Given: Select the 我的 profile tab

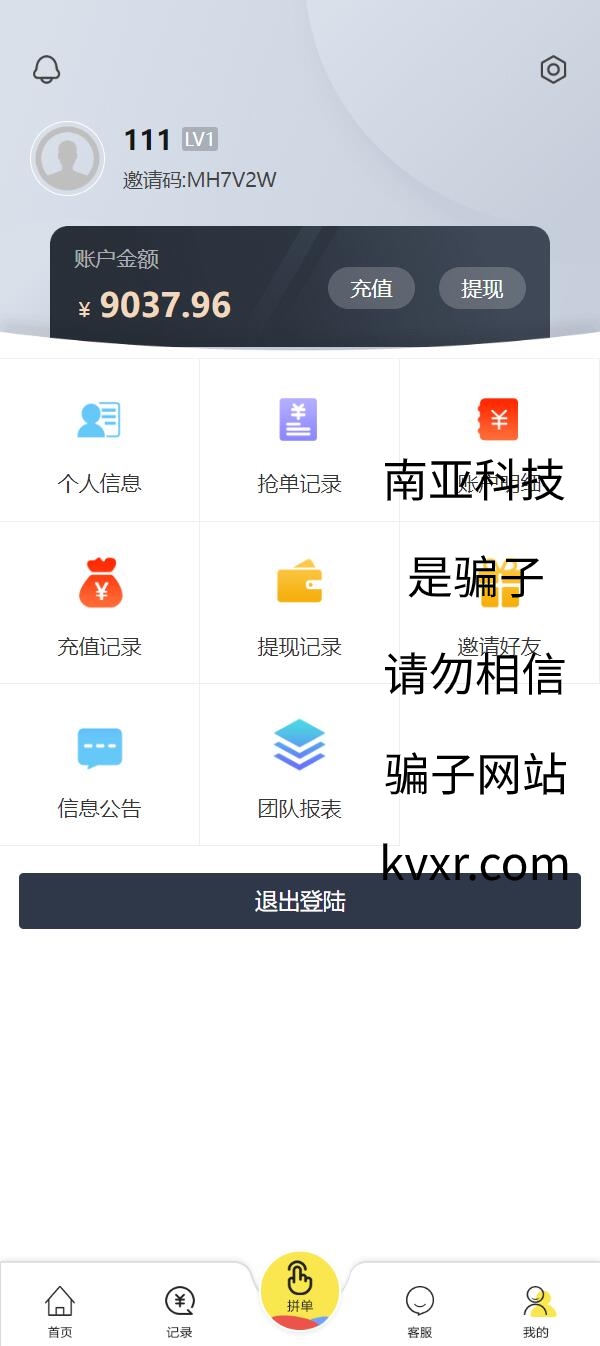Looking at the screenshot, I should coord(537,1310).
